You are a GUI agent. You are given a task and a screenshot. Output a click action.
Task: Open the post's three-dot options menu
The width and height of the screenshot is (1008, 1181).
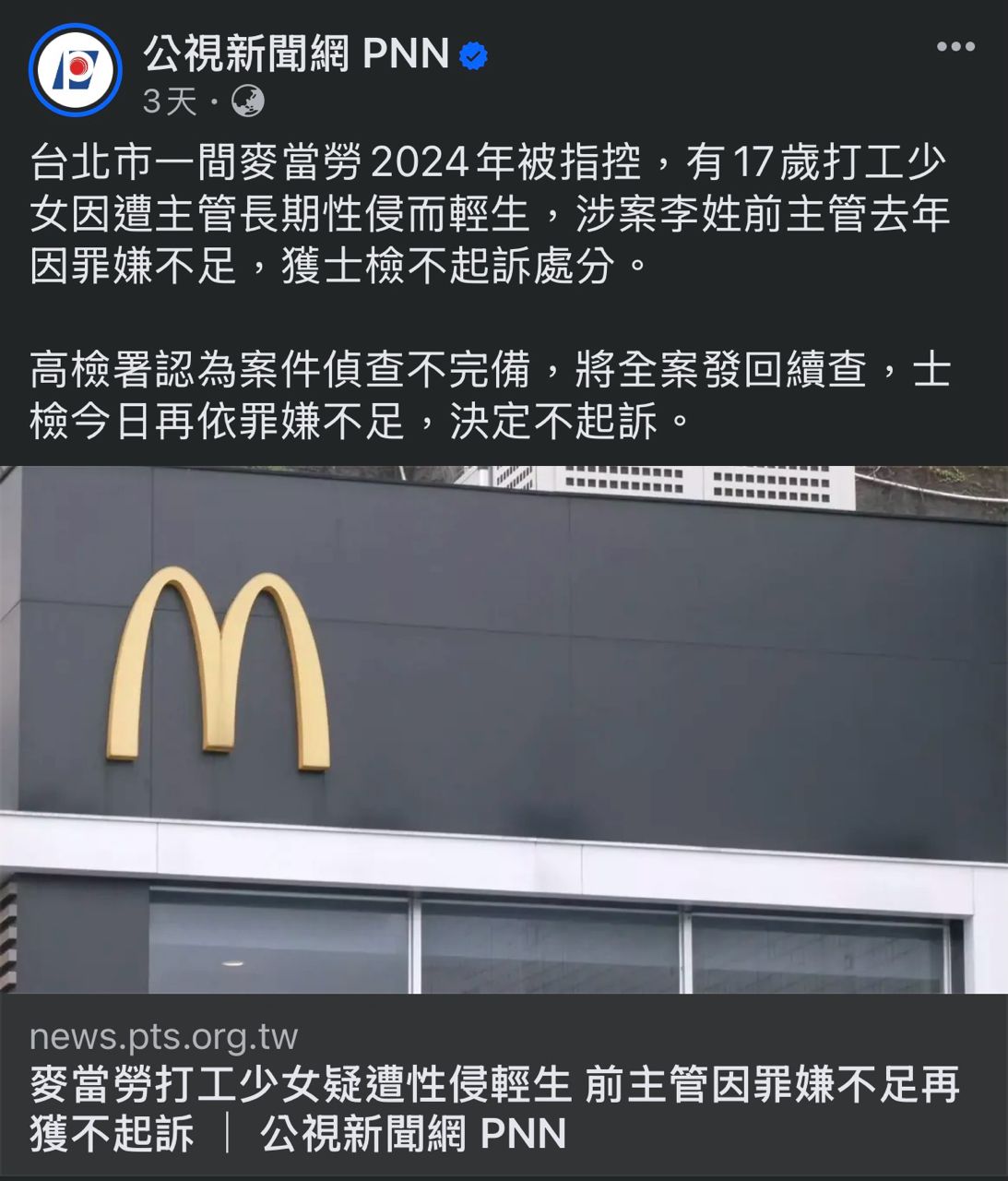pos(955,47)
